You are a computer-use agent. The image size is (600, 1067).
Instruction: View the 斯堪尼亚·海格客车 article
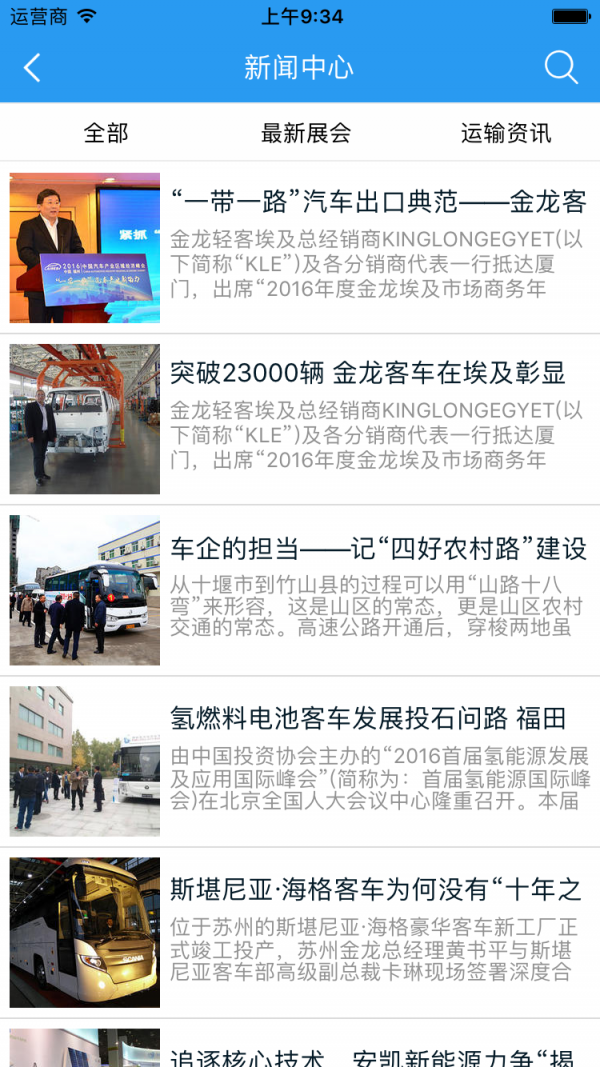pos(300,934)
